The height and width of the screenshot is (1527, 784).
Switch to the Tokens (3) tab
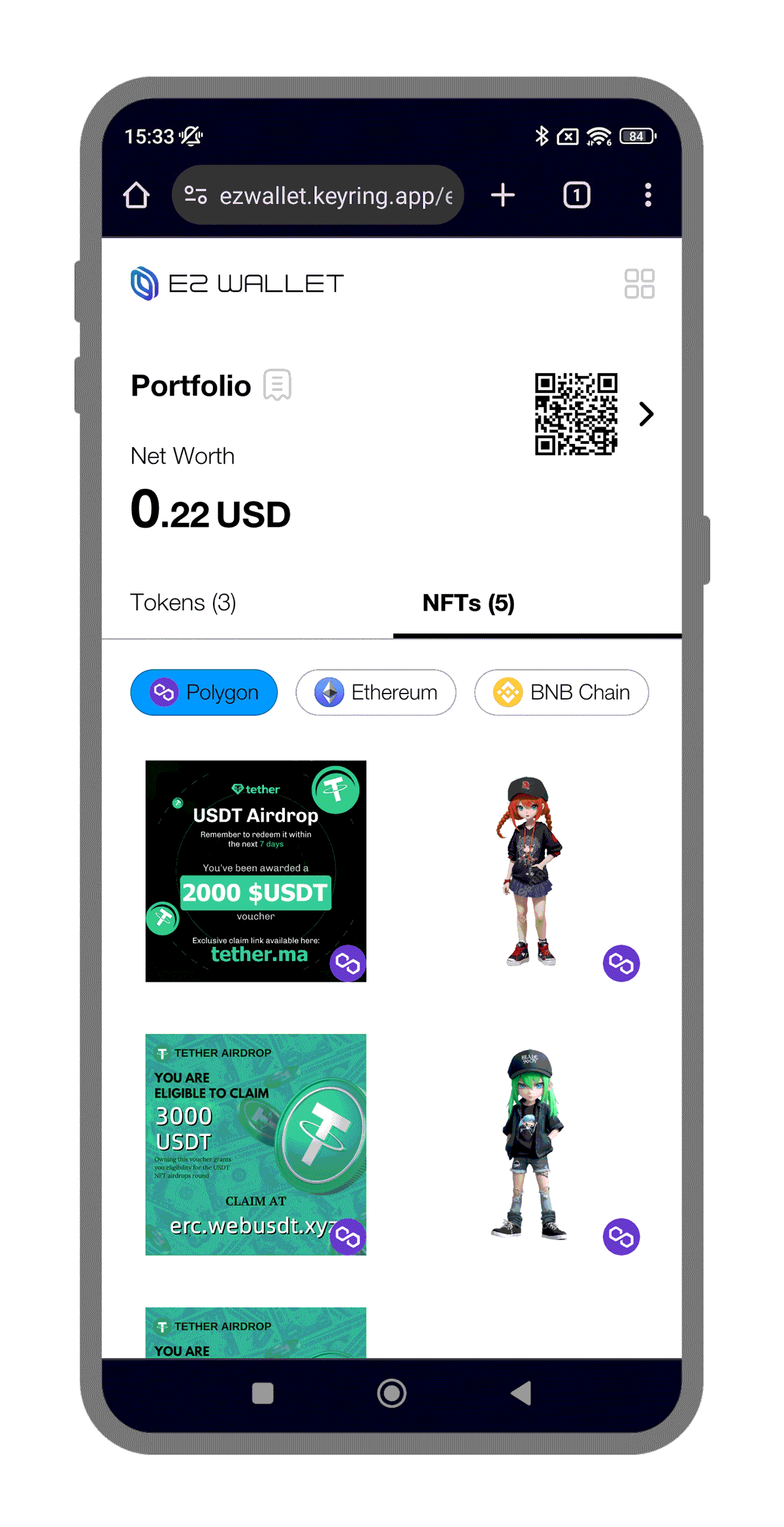point(183,602)
